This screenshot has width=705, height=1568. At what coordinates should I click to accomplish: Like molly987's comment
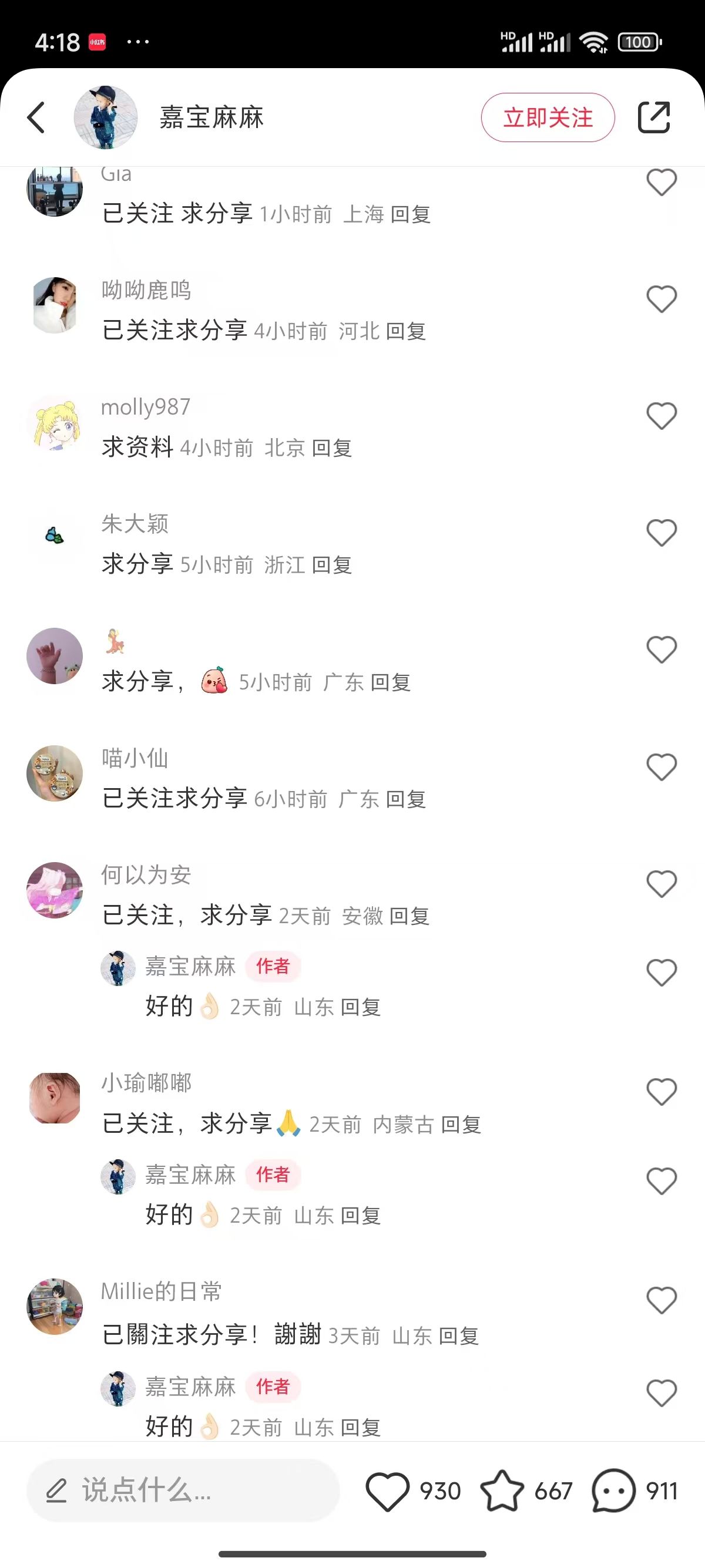661,416
